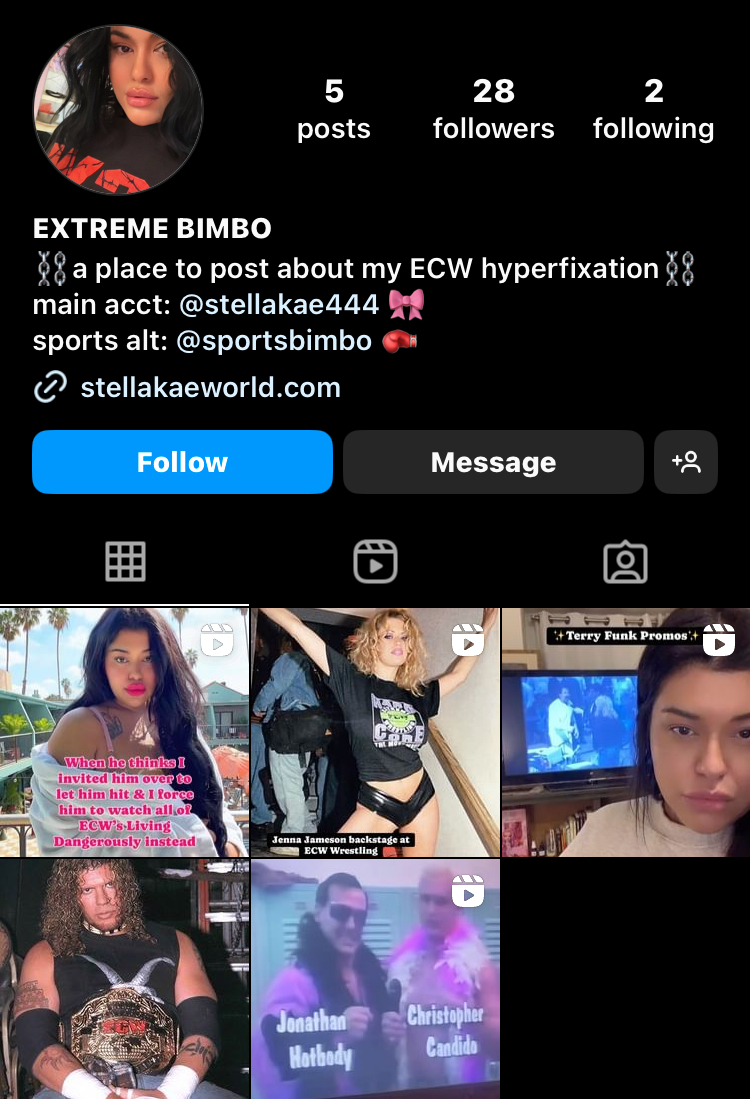Follow the EXTREME BIMBO account
This screenshot has width=750, height=1099.
pyautogui.click(x=182, y=462)
